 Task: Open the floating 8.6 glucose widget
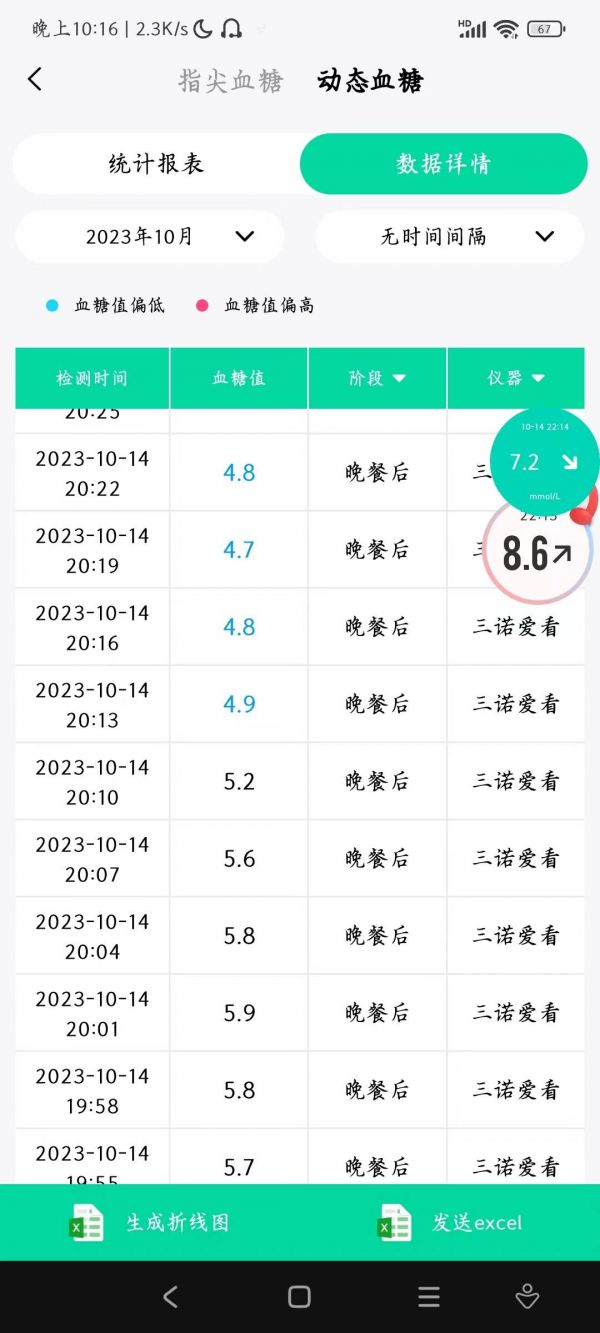click(537, 553)
